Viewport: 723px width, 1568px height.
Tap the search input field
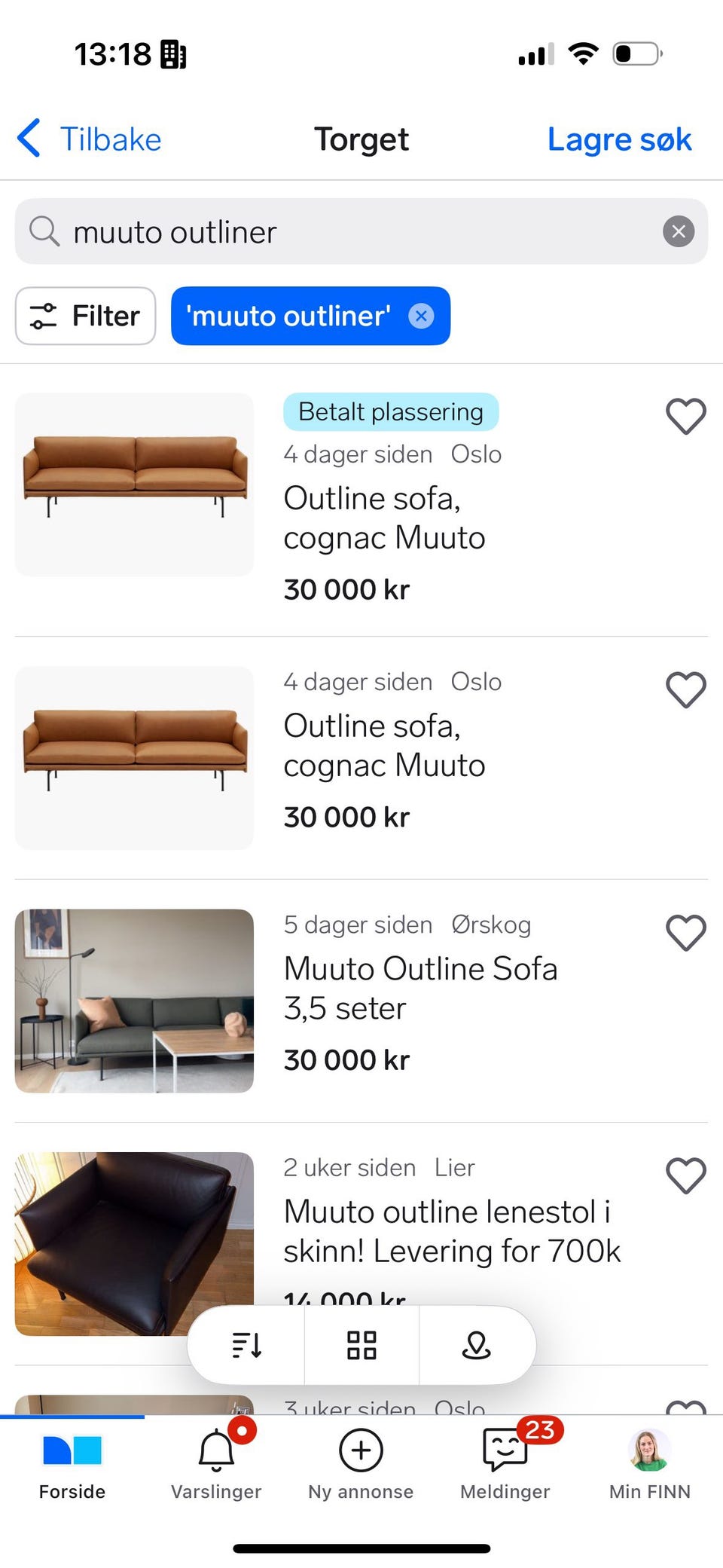tap(301, 231)
